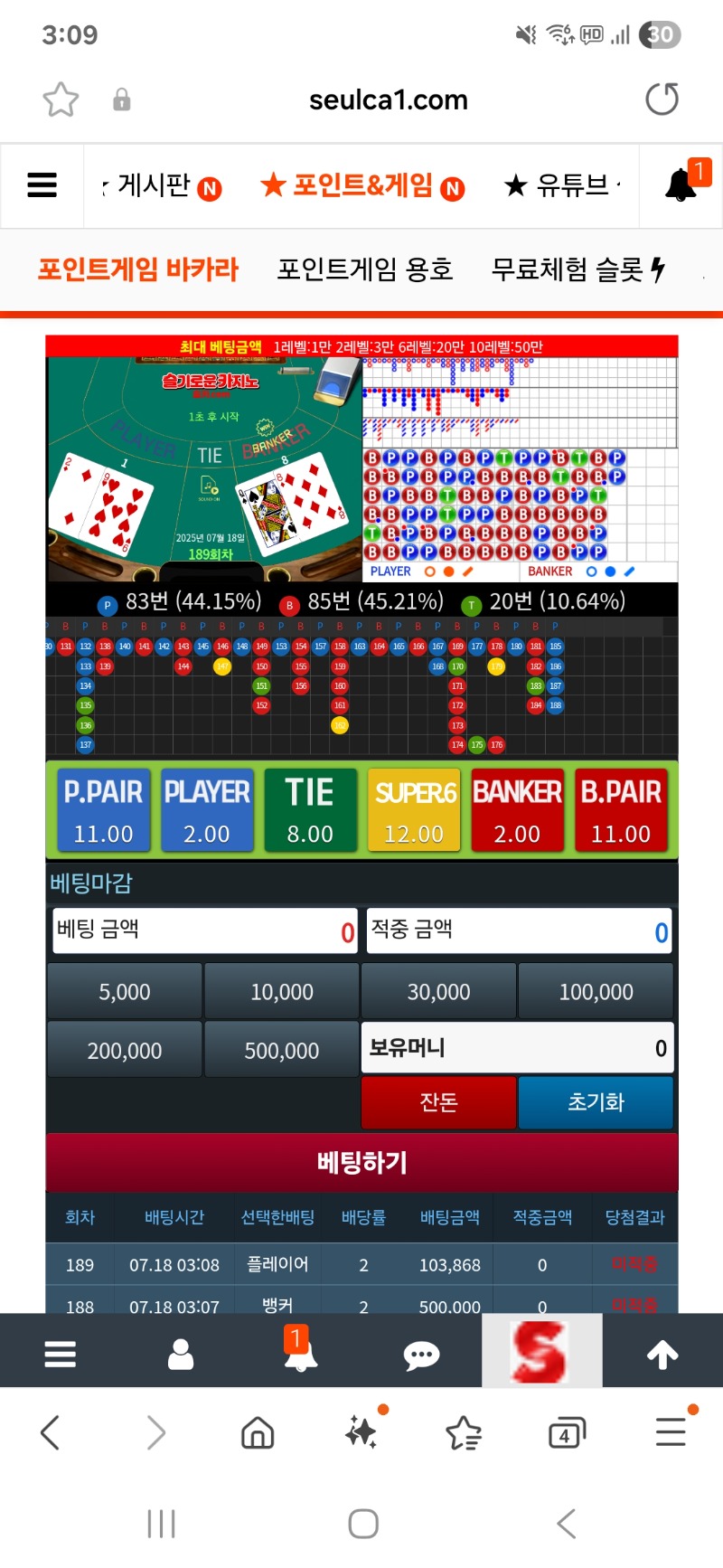Reset bet with 초기화 button
The width and height of the screenshot is (723, 1568).
click(596, 1102)
